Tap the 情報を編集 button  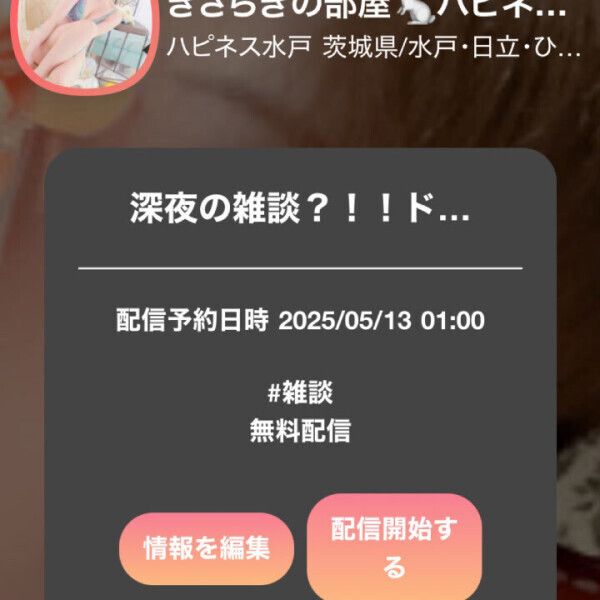point(205,549)
